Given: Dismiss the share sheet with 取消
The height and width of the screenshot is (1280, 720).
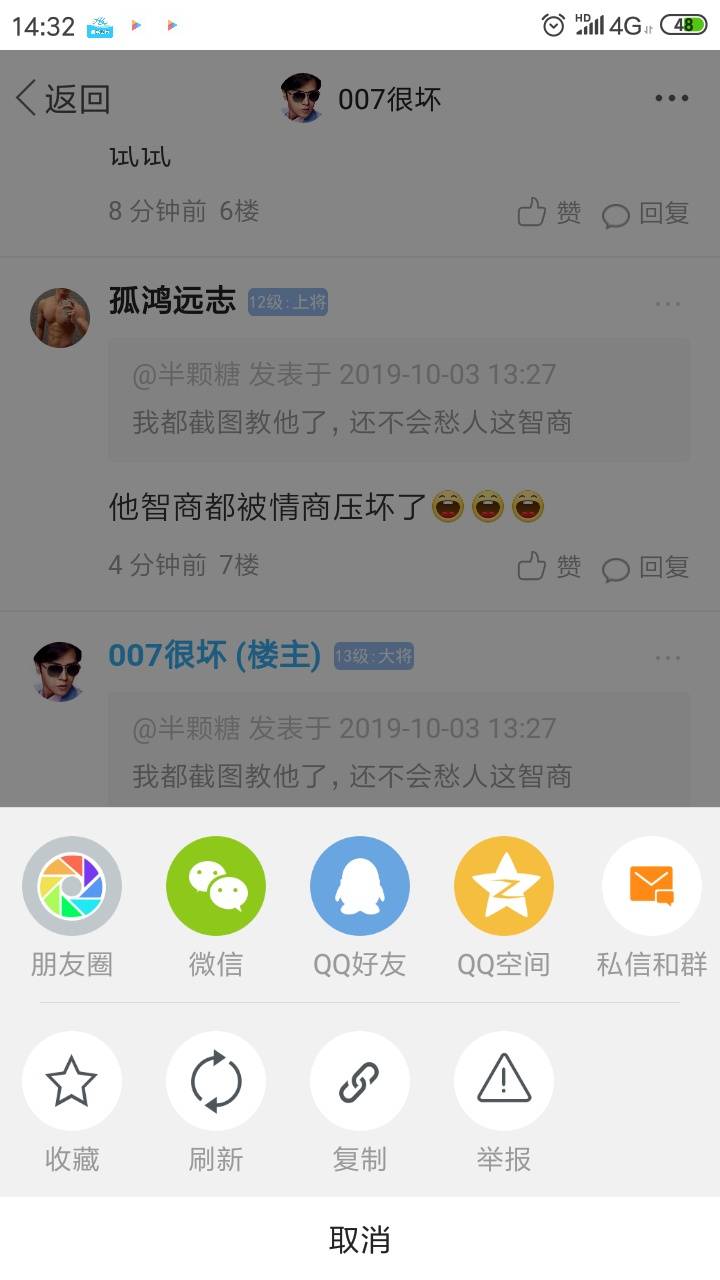Looking at the screenshot, I should point(360,1240).
